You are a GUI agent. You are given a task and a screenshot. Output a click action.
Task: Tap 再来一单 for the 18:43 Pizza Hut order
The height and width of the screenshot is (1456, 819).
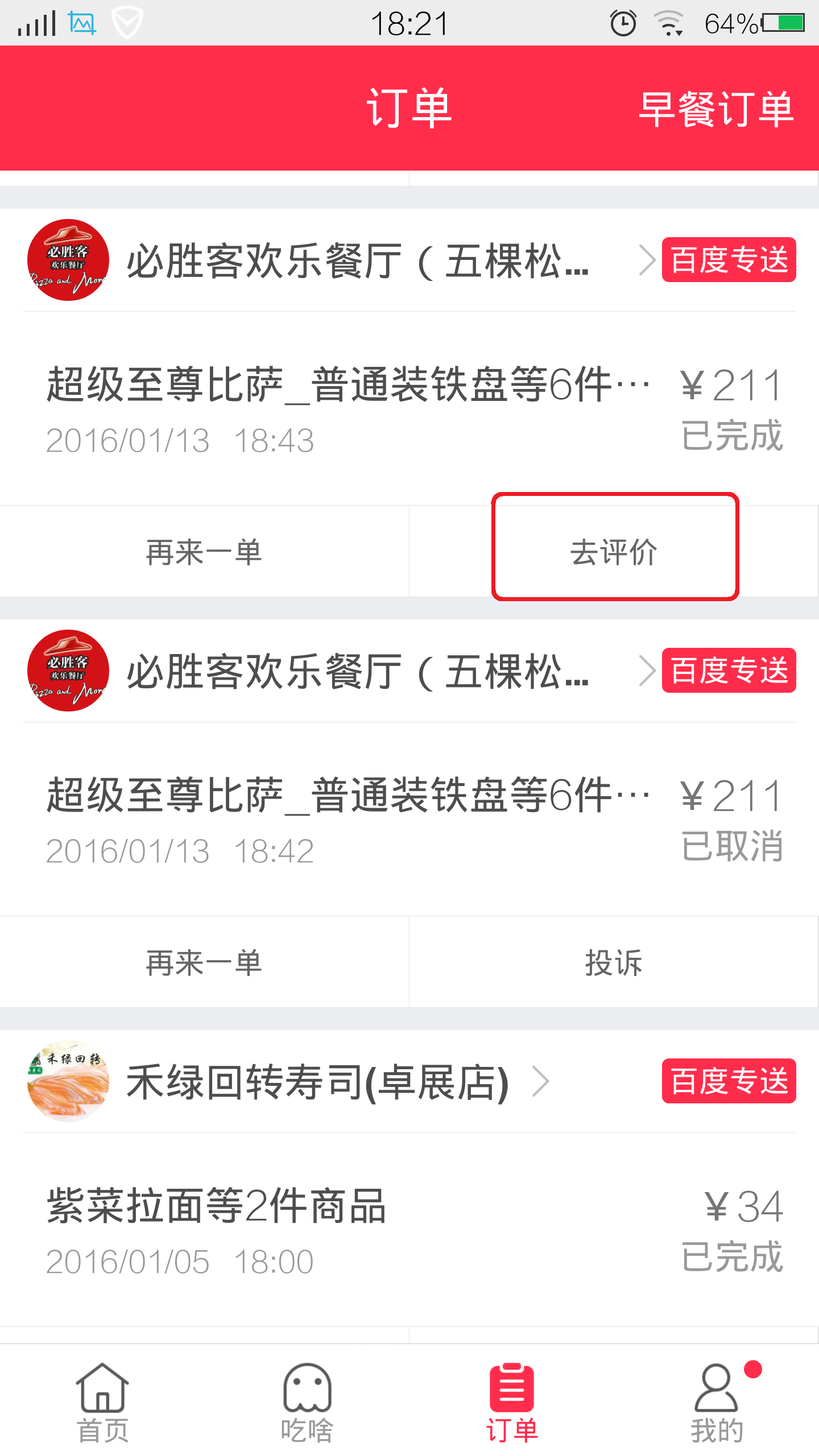pyautogui.click(x=204, y=552)
